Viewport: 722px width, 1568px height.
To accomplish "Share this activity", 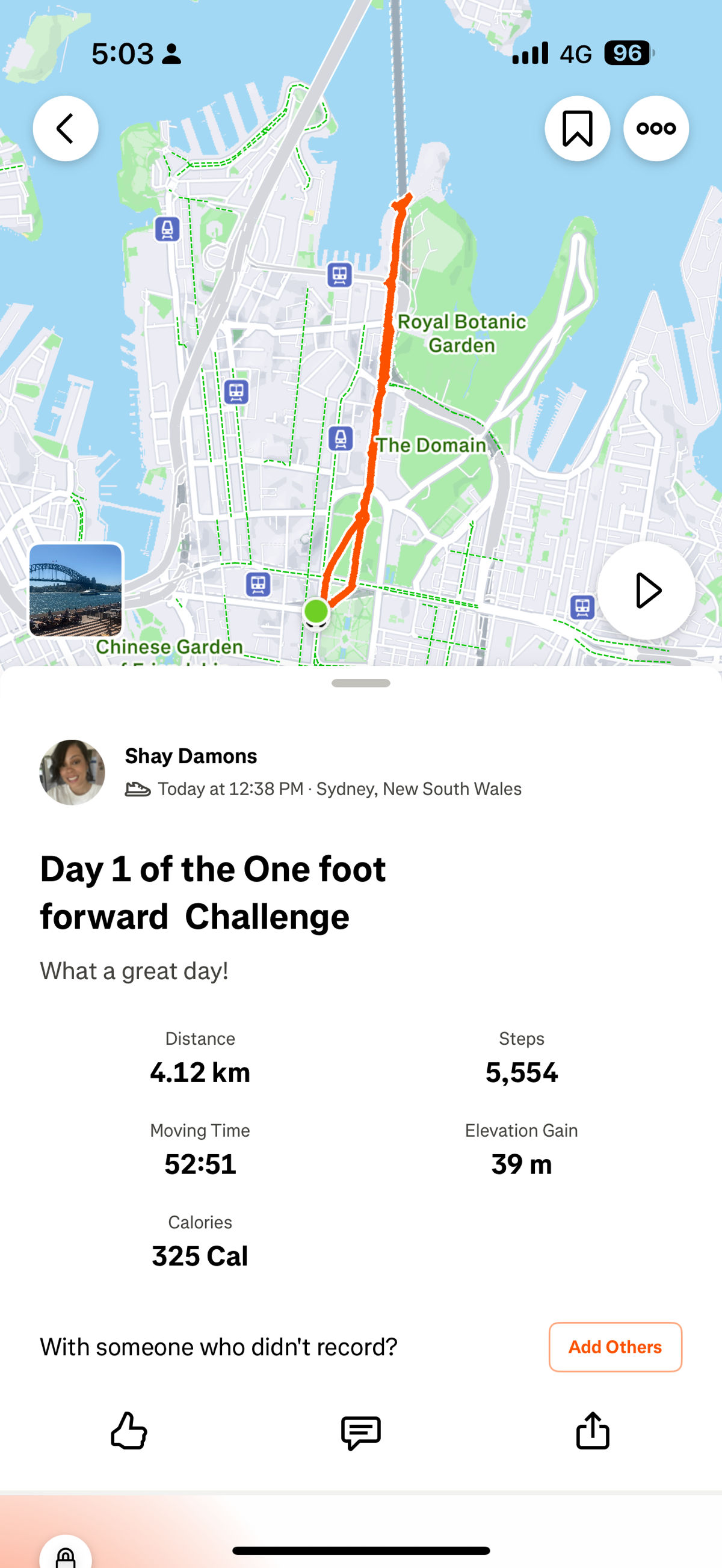I will click(x=592, y=1431).
